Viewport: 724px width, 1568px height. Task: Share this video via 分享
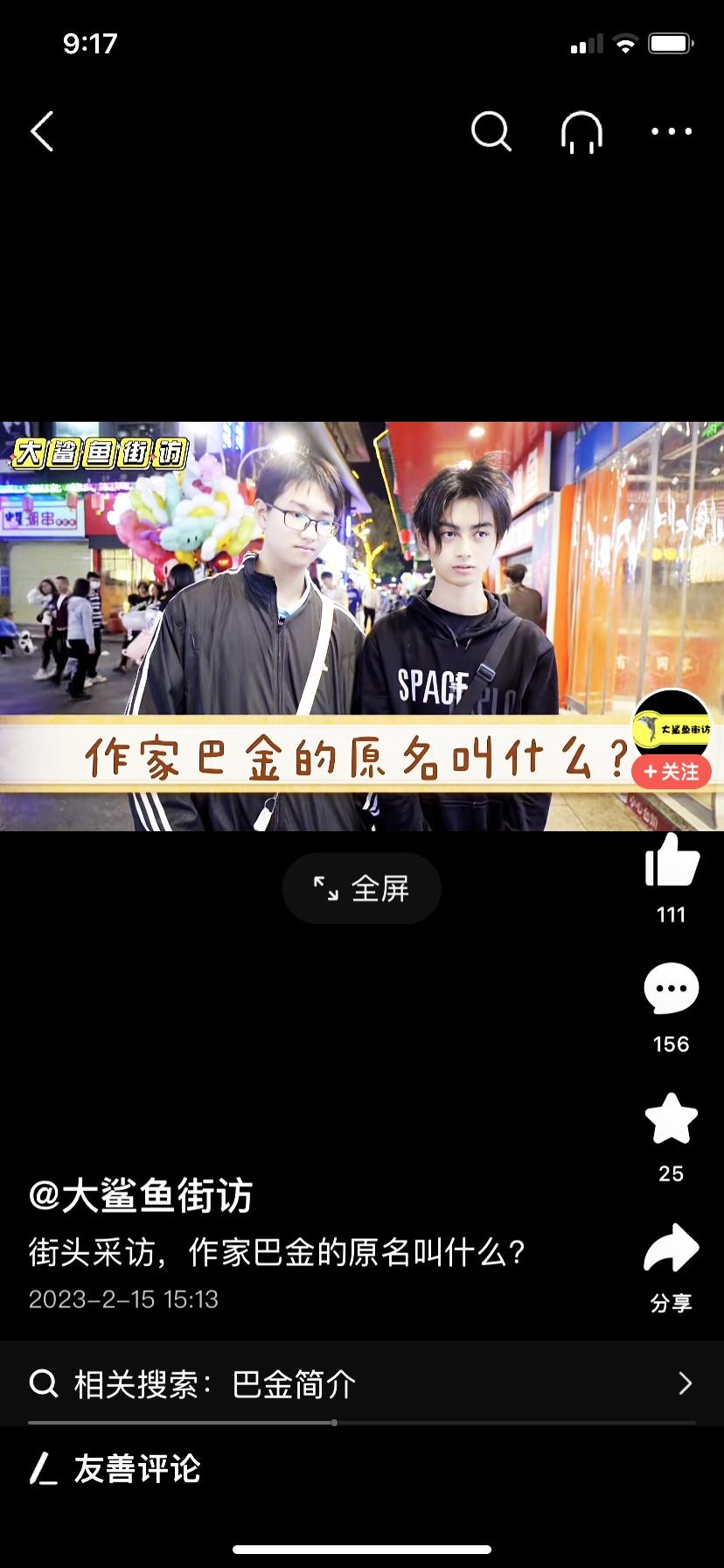[x=672, y=1249]
